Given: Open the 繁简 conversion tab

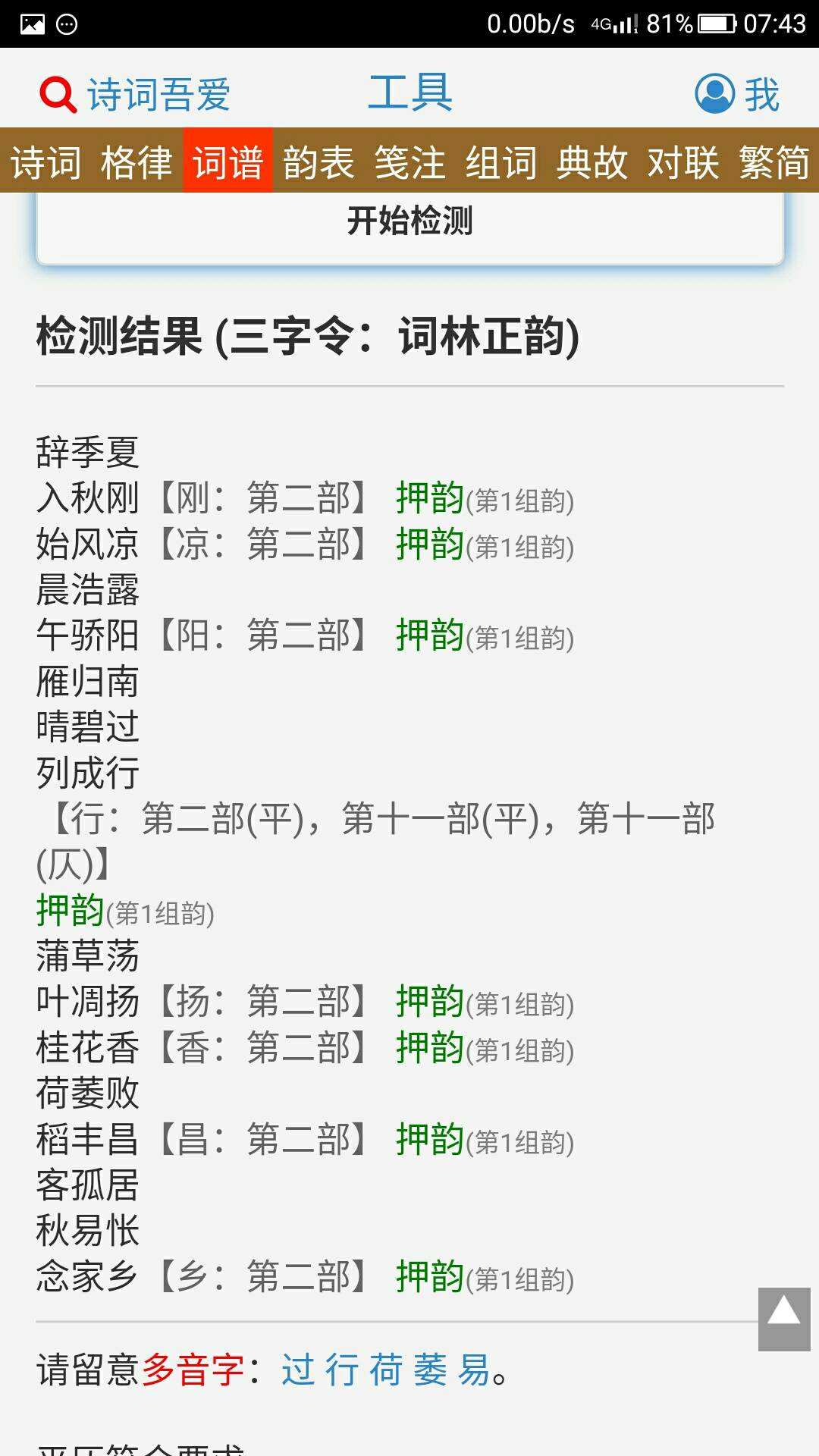Looking at the screenshot, I should click(773, 162).
